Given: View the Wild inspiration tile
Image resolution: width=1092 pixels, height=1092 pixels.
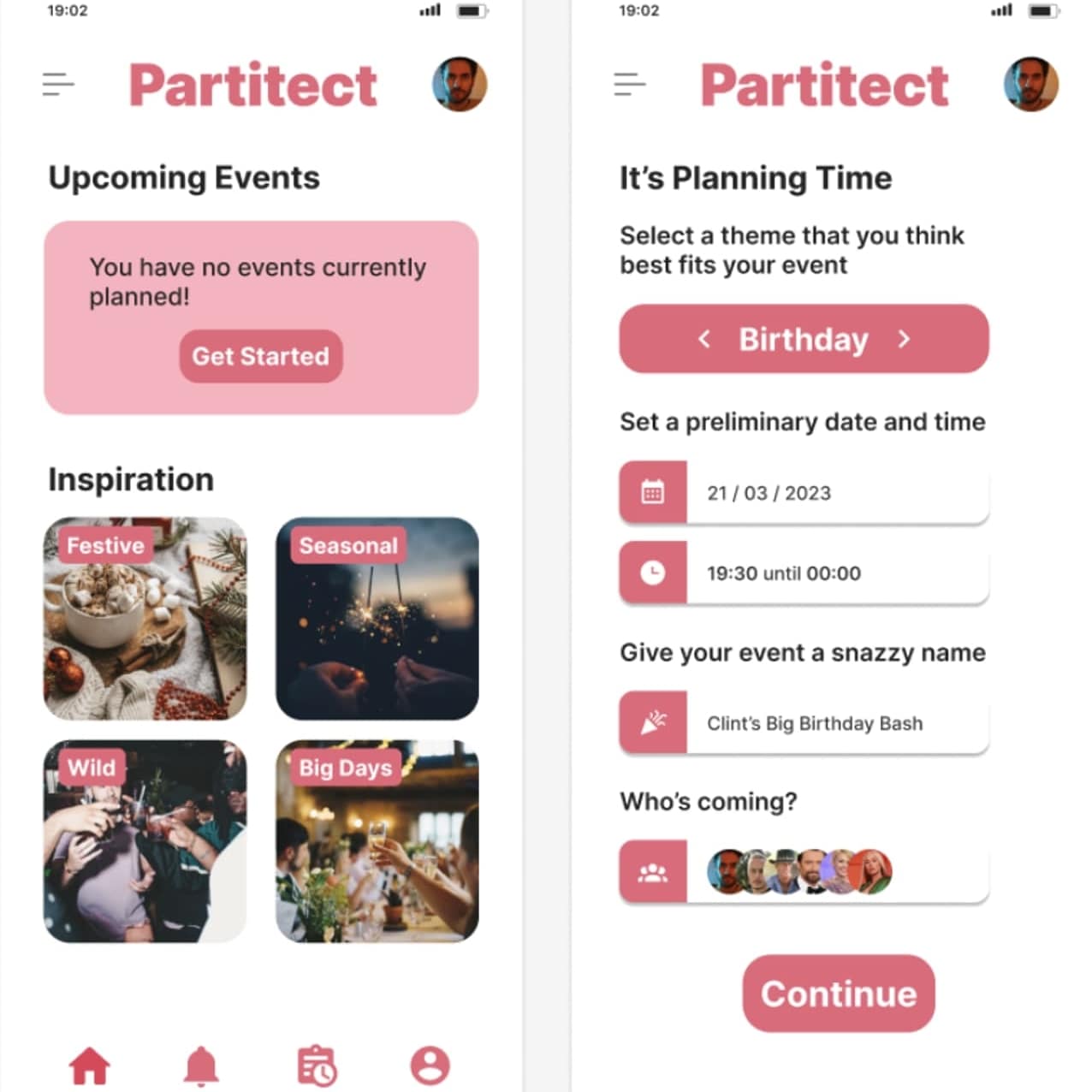Looking at the screenshot, I should click(145, 841).
